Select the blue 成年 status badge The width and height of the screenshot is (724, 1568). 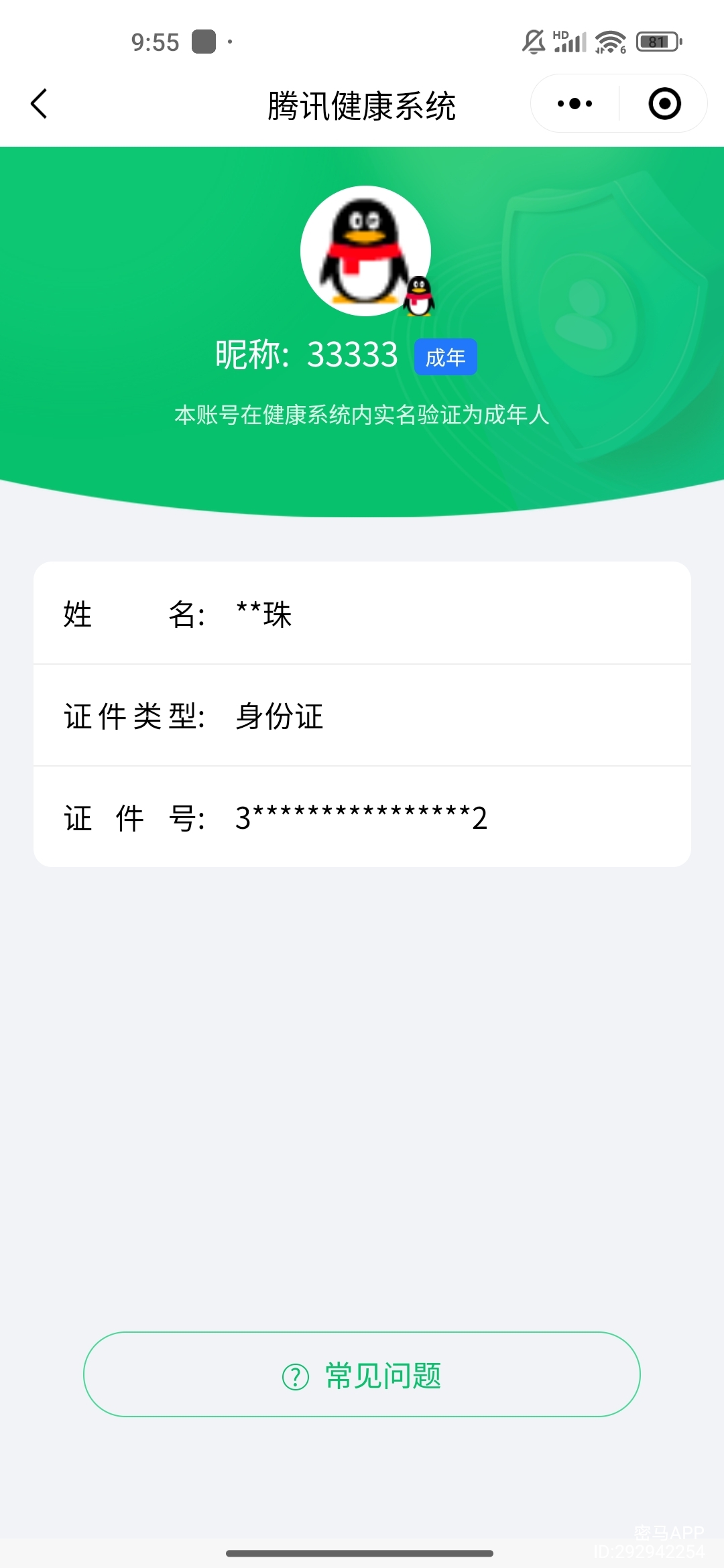tap(444, 357)
